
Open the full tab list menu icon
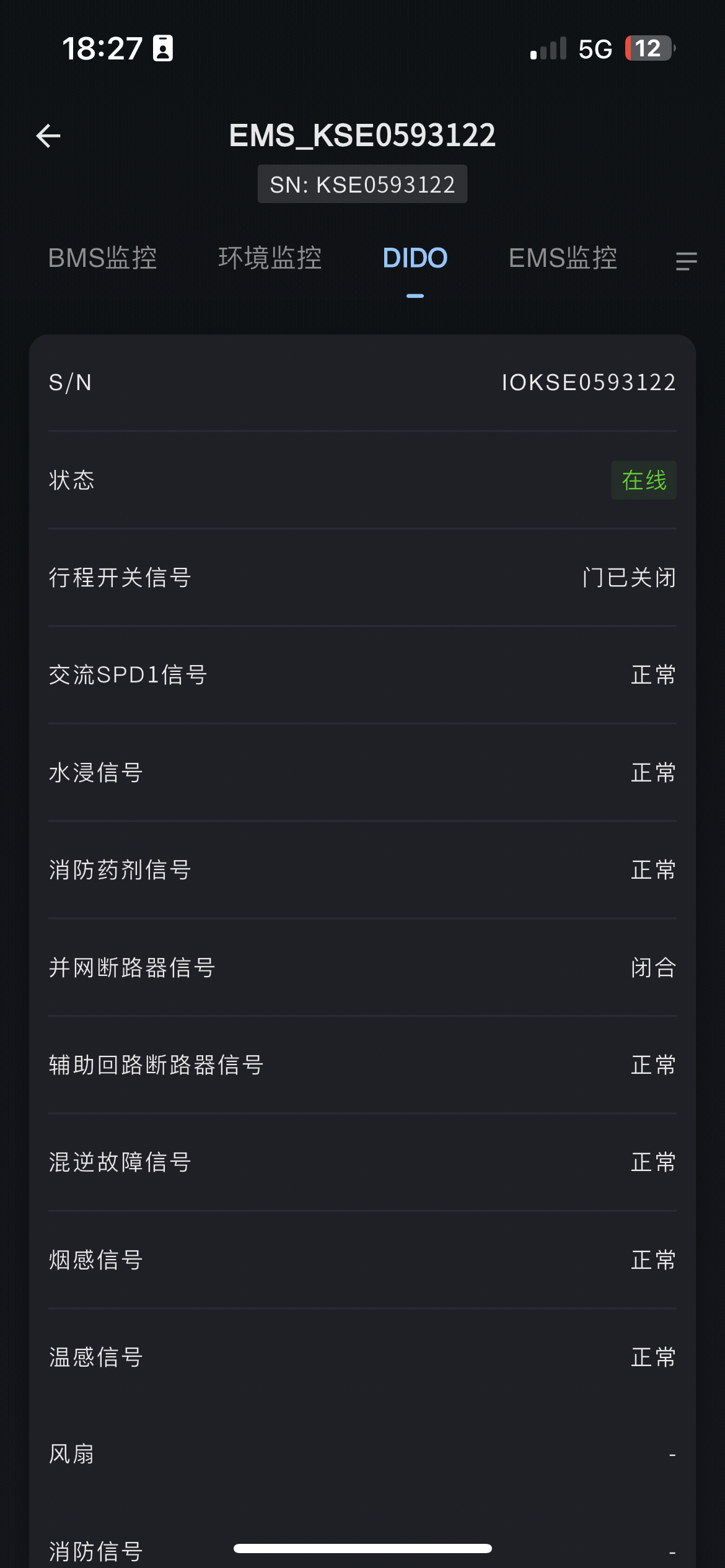click(686, 261)
